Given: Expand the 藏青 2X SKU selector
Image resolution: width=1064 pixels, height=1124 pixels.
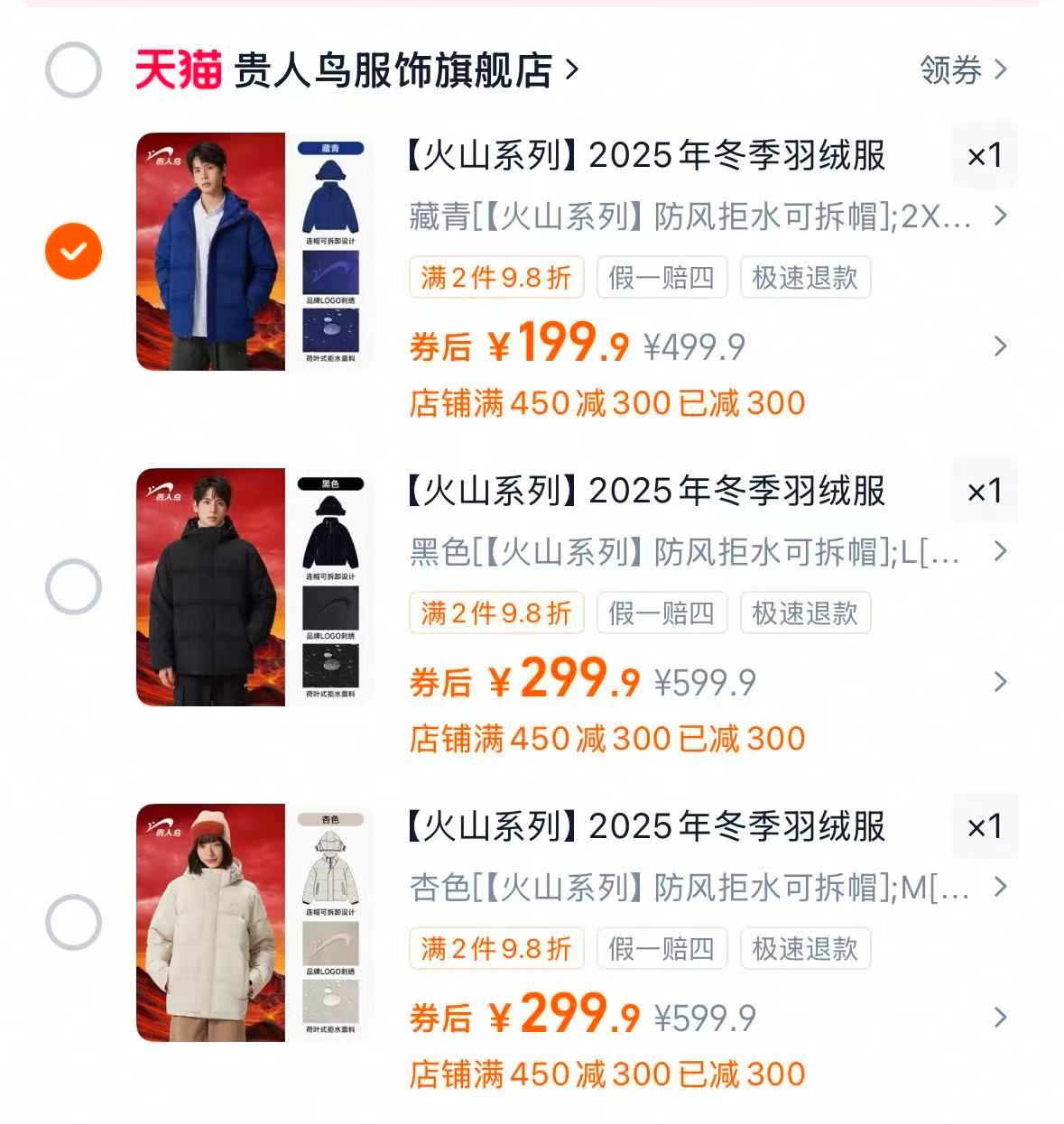Looking at the screenshot, I should click(1001, 215).
